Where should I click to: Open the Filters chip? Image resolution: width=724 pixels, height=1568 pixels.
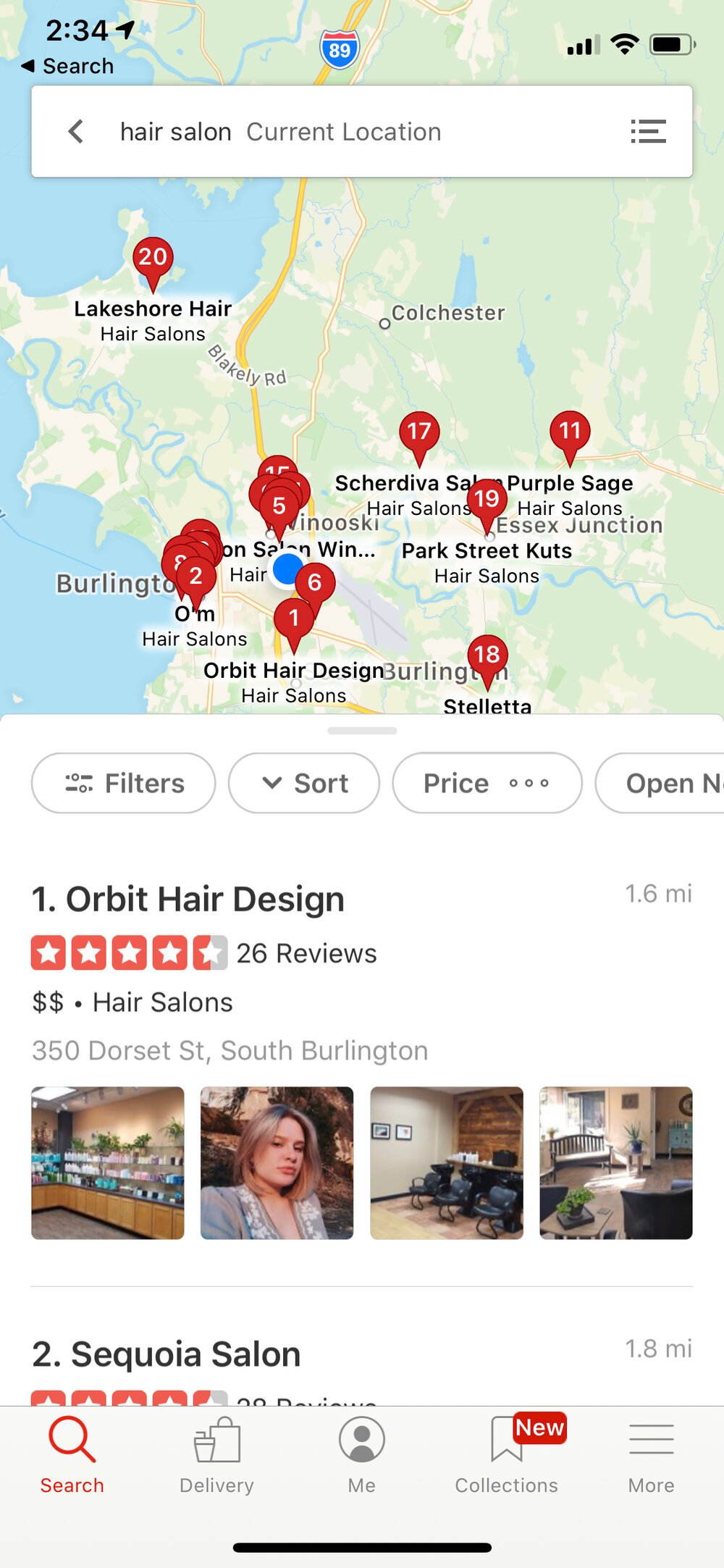pyautogui.click(x=124, y=783)
